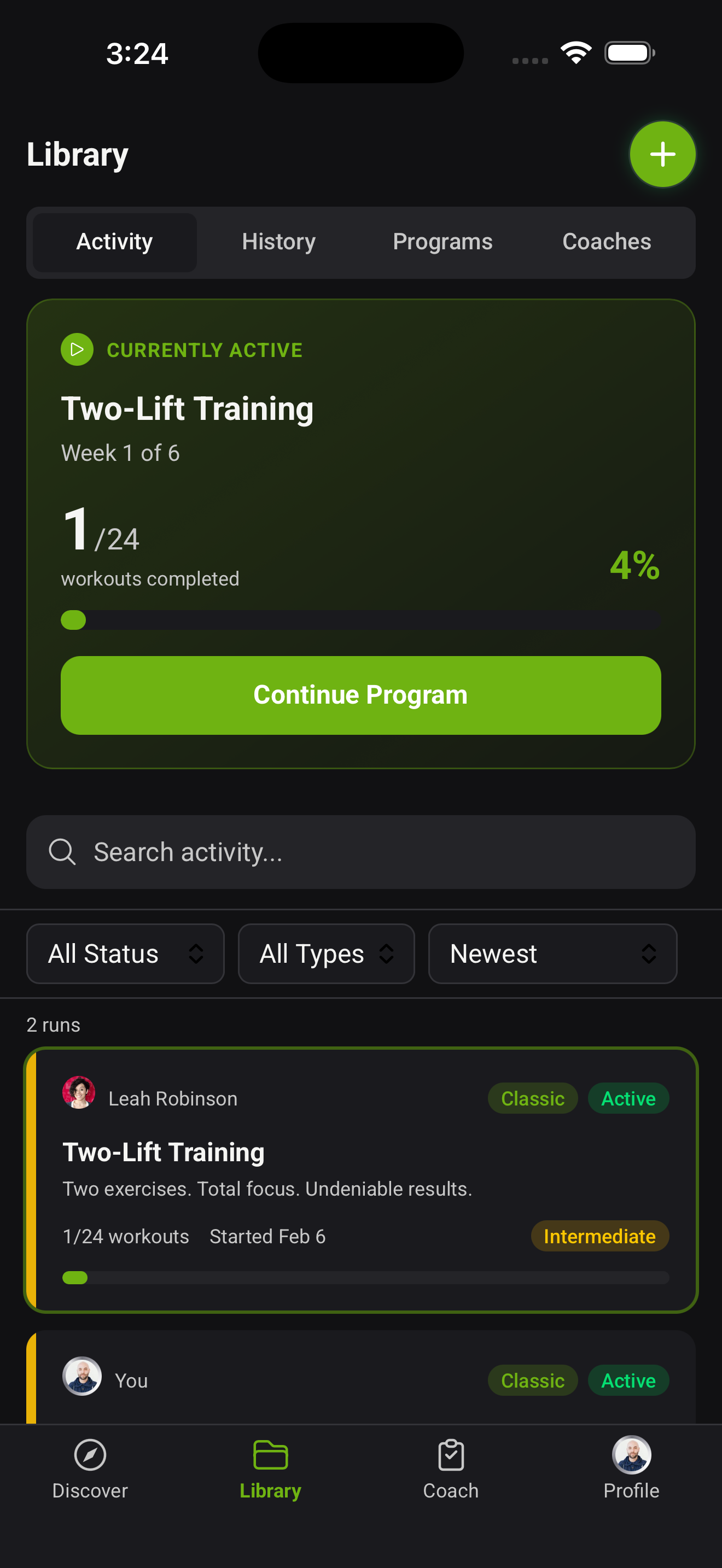
Task: Open the All Status filter dropdown
Action: tap(125, 953)
